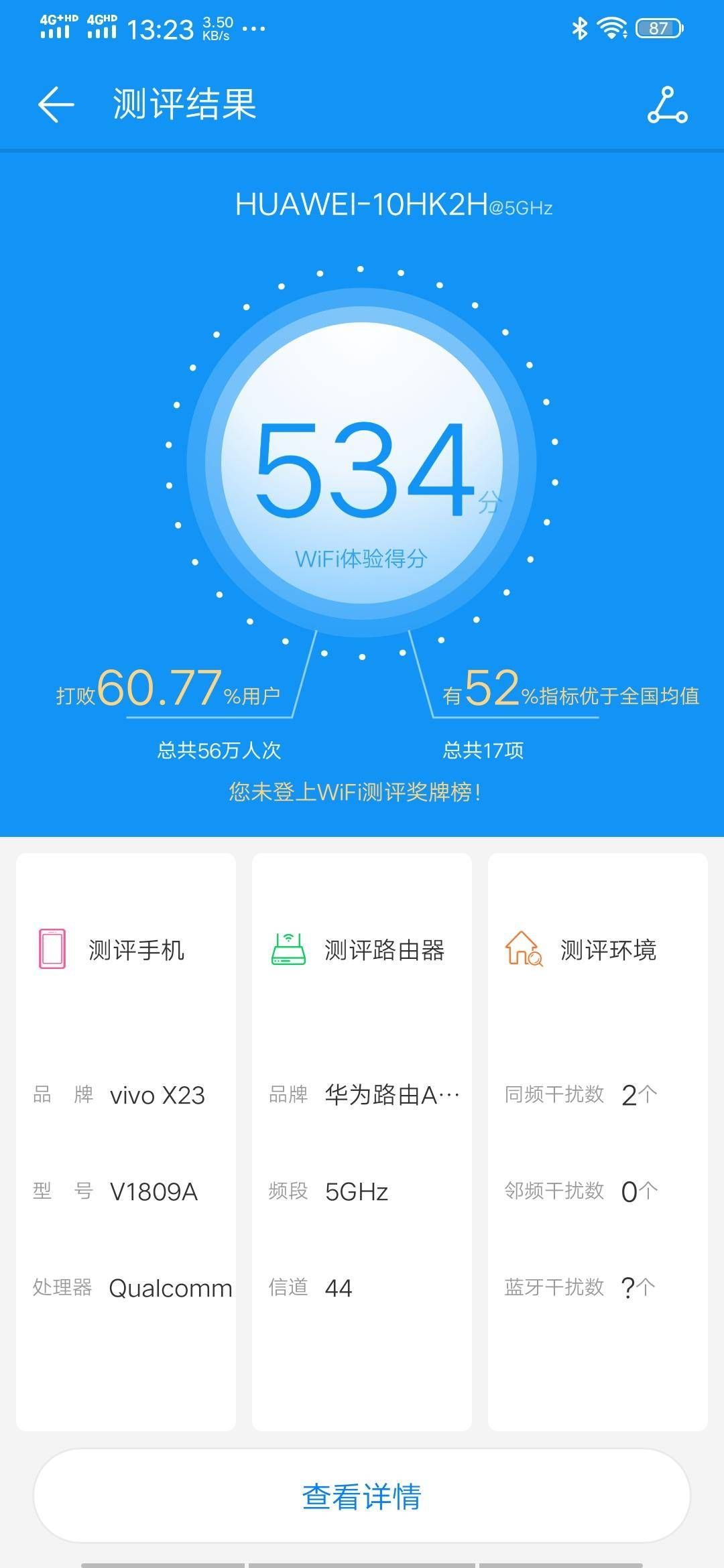Tap the 查看详情 button

click(362, 1496)
